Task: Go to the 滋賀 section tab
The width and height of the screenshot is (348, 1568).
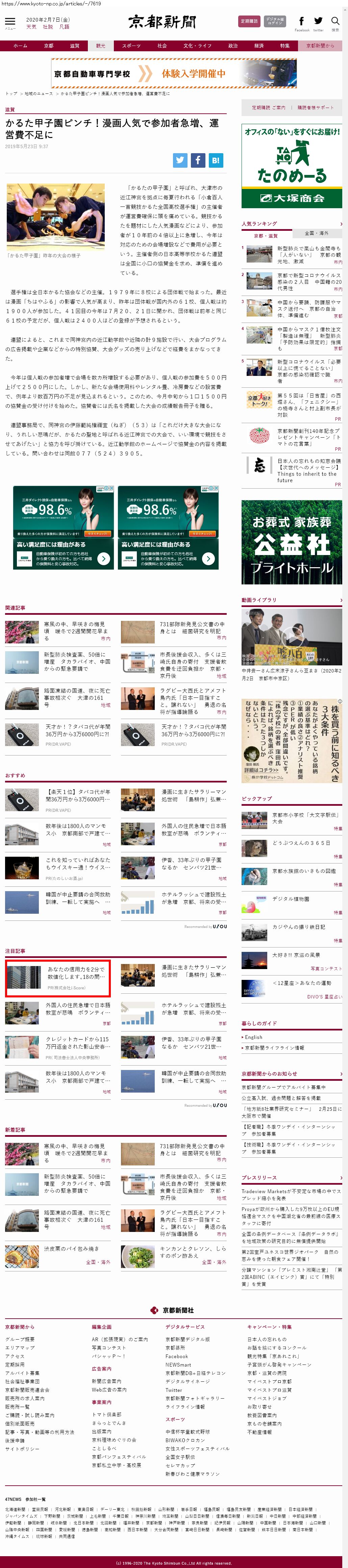Action: point(74,46)
